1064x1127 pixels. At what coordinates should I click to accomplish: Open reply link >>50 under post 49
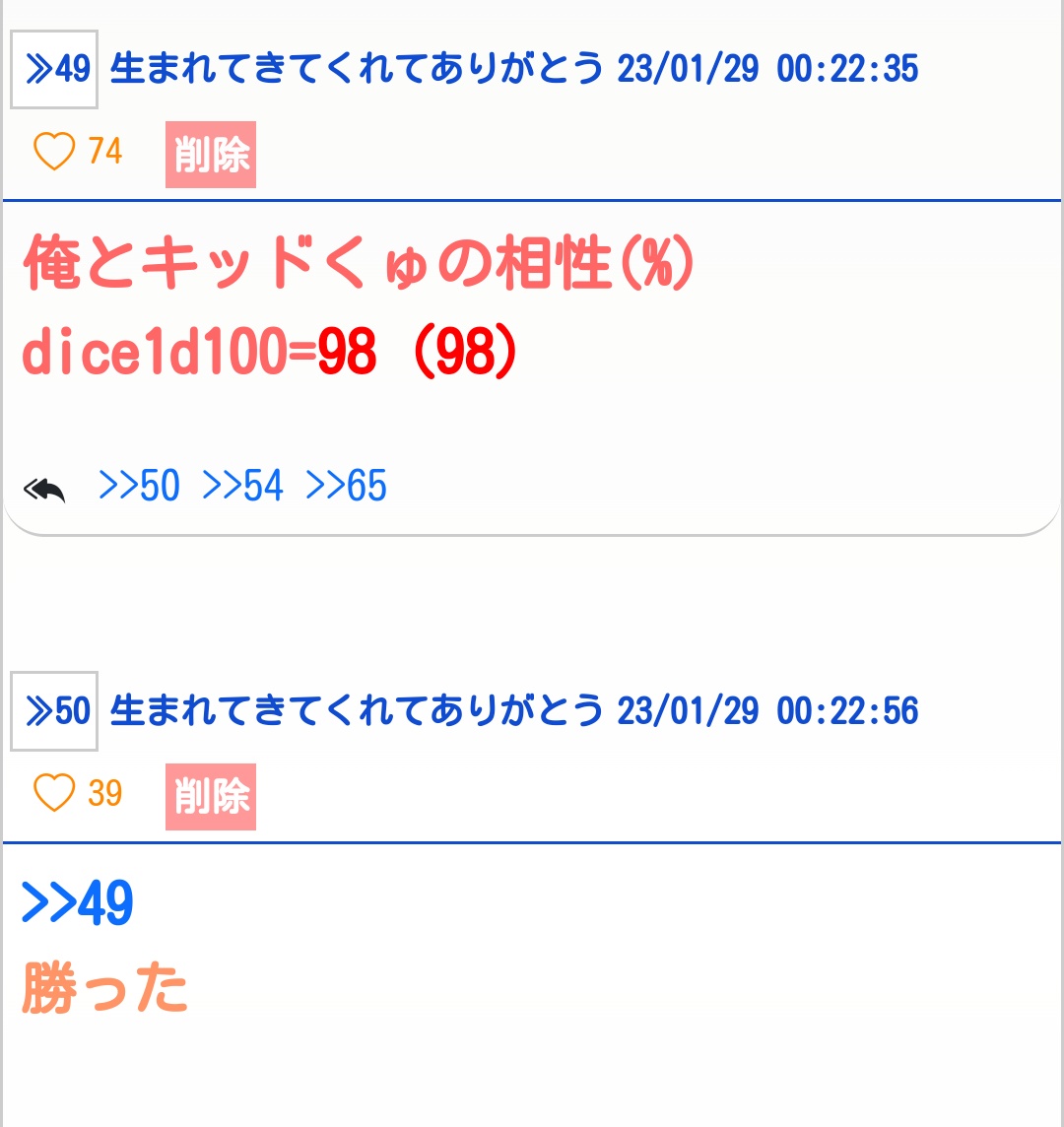click(139, 487)
